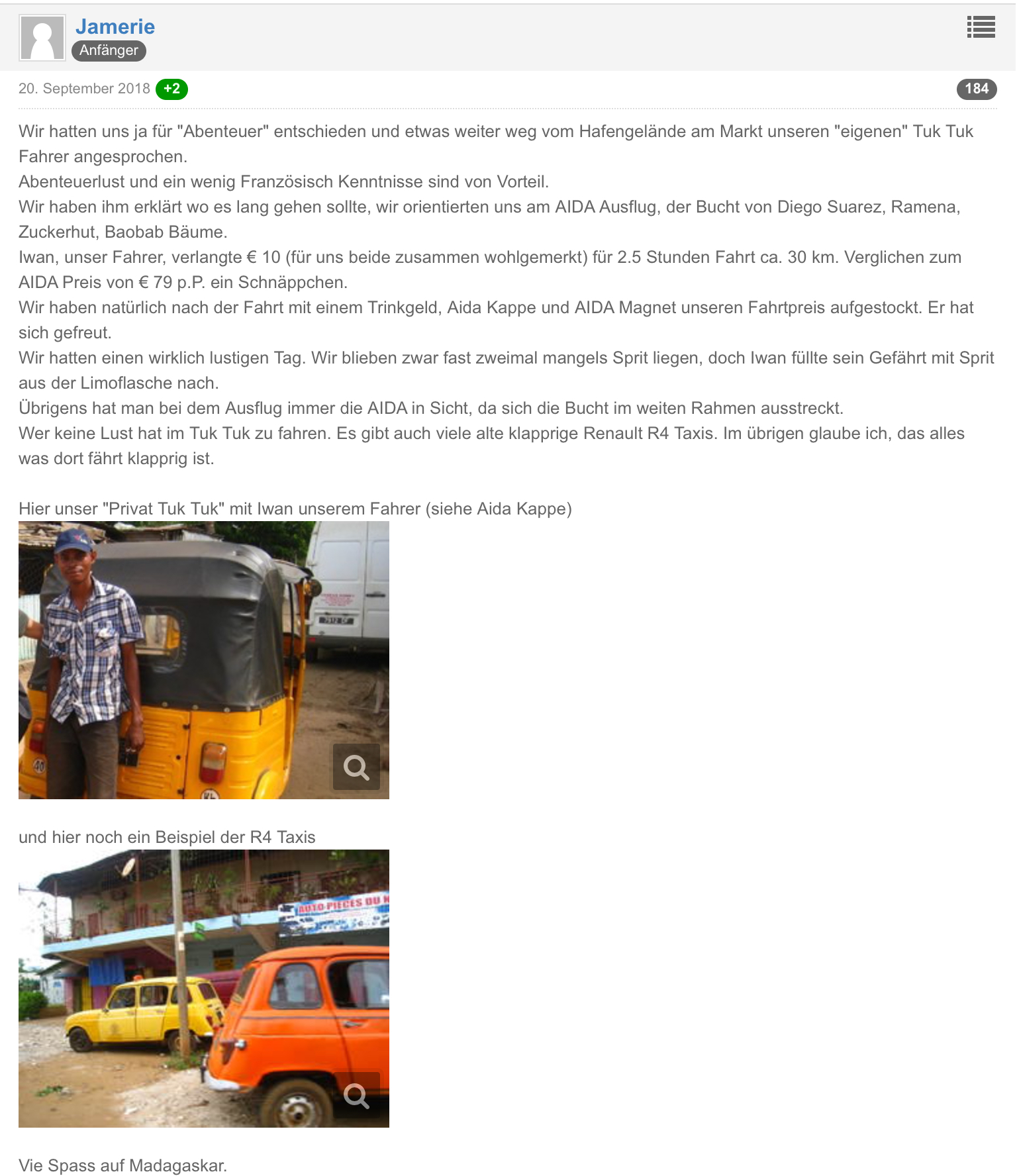Open post number 184 permalink

pos(976,89)
